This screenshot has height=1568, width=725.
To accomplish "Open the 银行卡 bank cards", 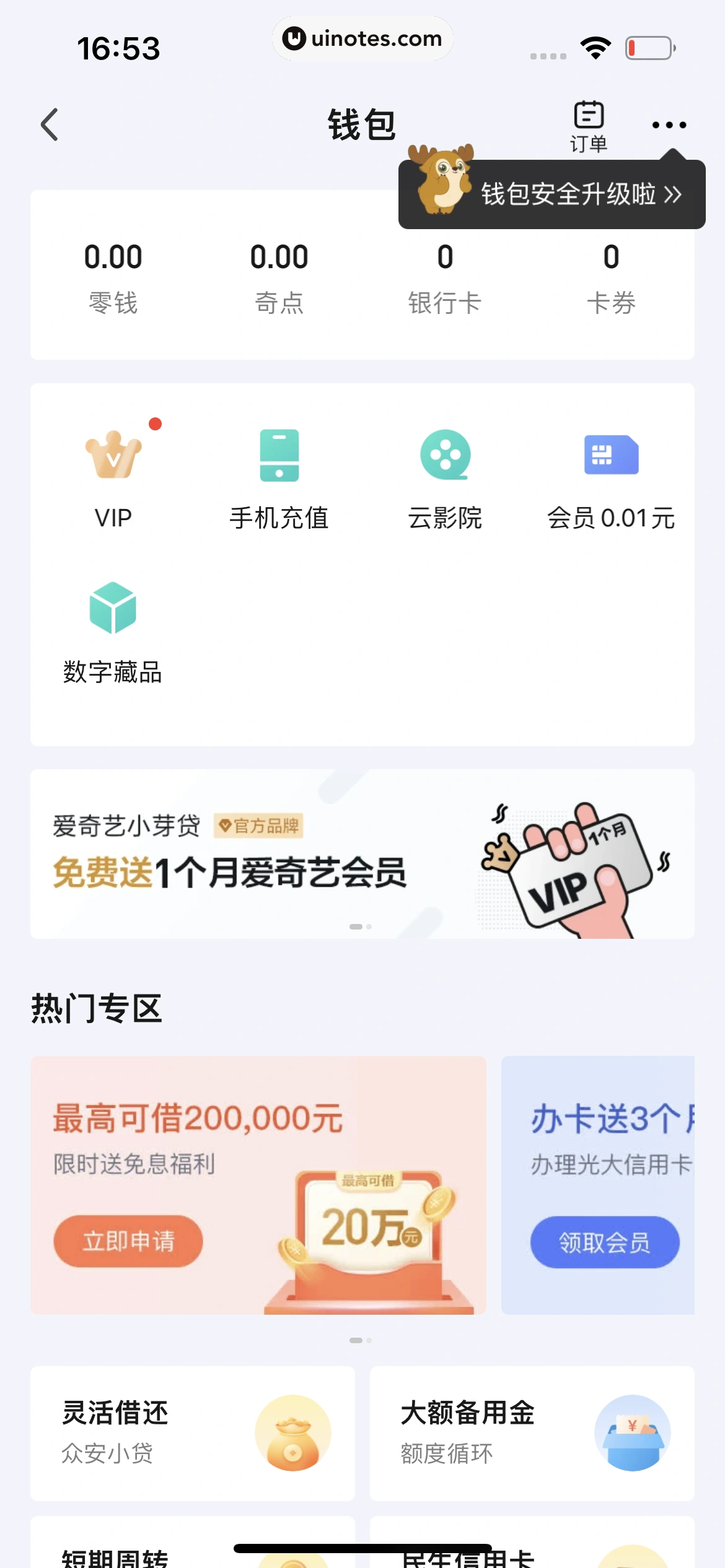I will [x=445, y=277].
